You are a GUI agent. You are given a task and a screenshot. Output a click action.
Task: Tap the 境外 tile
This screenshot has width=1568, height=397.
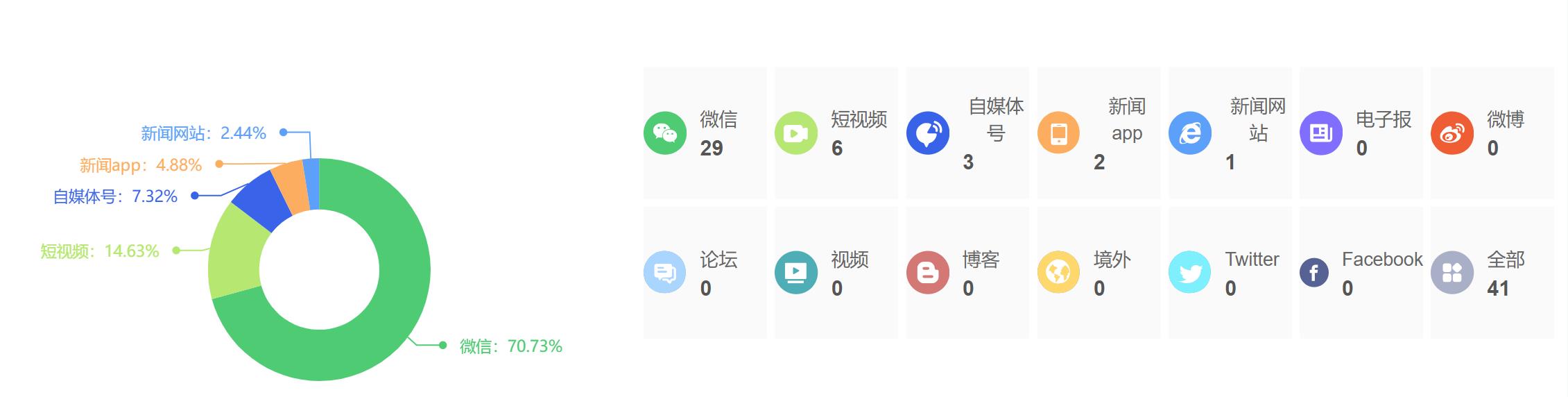click(1098, 272)
